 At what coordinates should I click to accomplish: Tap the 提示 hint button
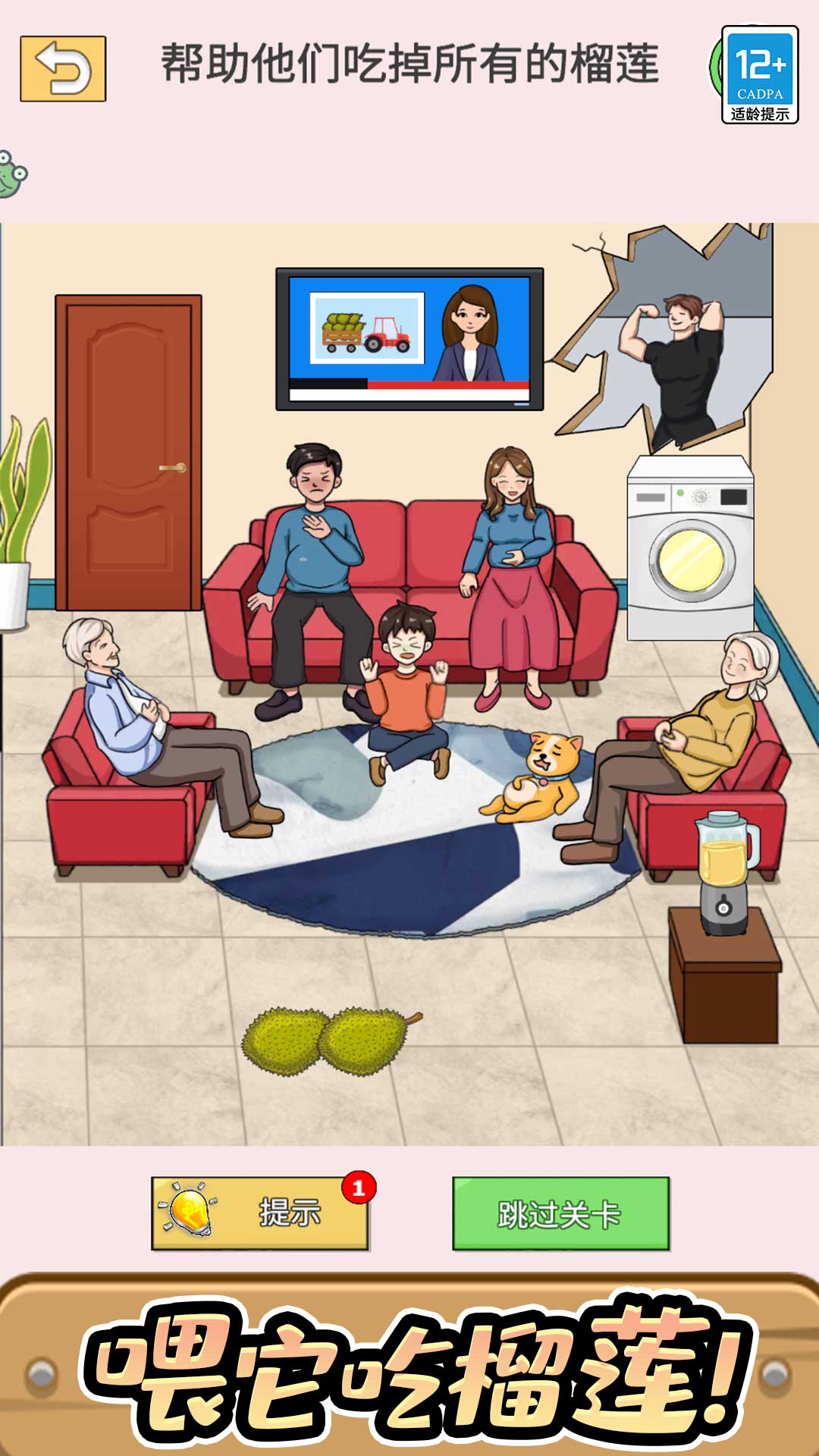(x=260, y=1213)
